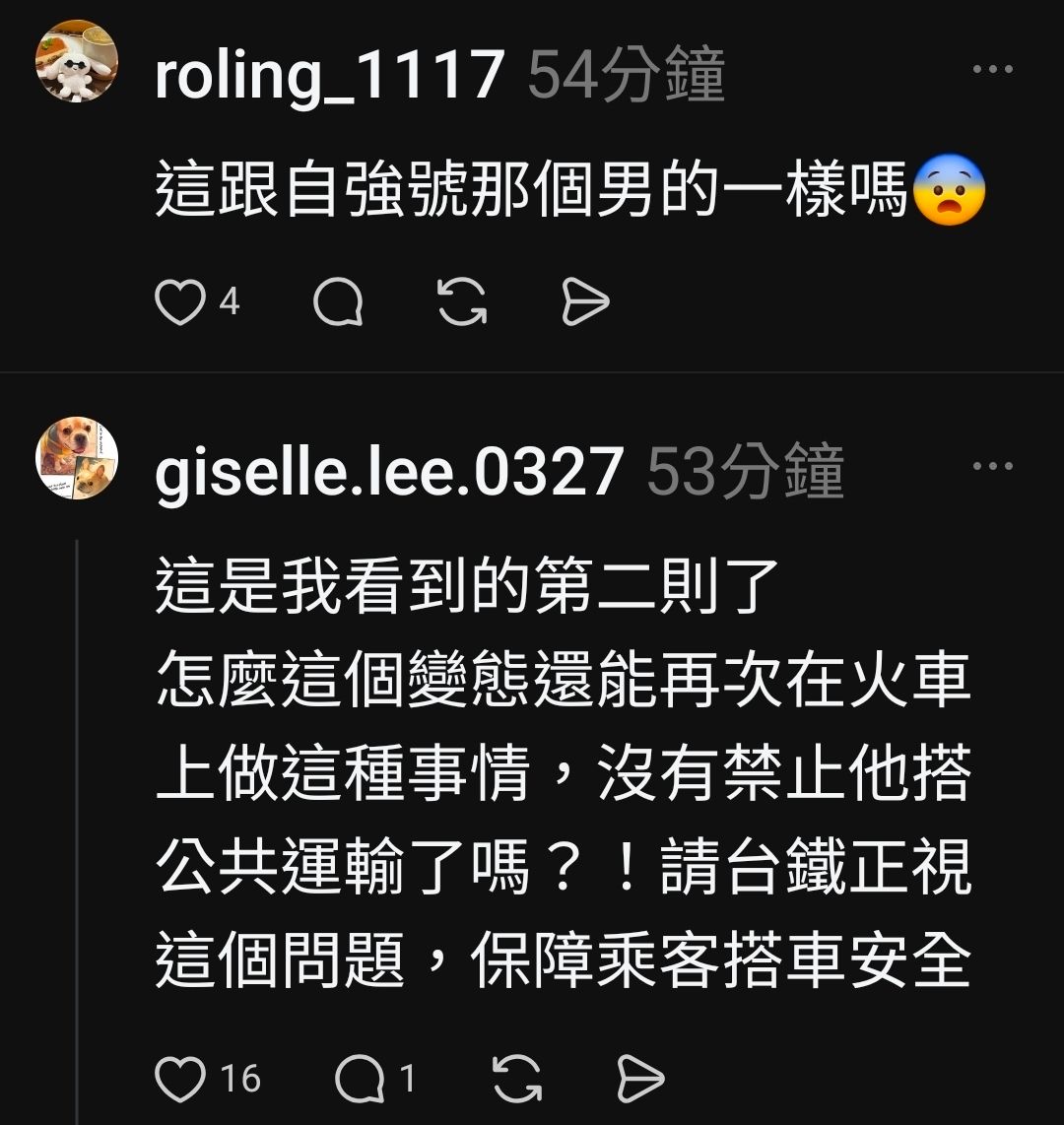Viewport: 1064px width, 1125px height.
Task: Open more options for roling_1117's comment
Action: (x=993, y=70)
